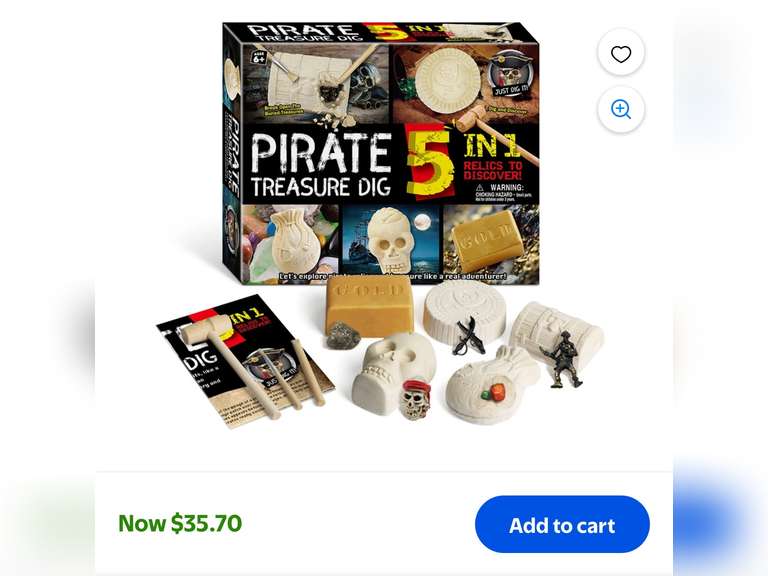Image resolution: width=768 pixels, height=576 pixels.
Task: Tap the Add to cart button
Action: (562, 525)
